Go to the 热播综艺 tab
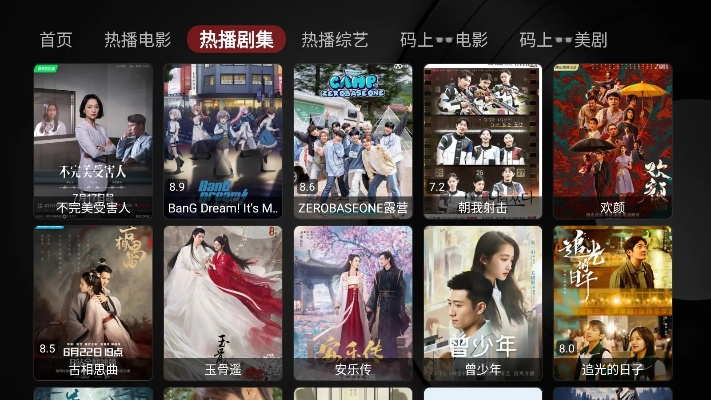This screenshot has width=711, height=400. point(335,40)
